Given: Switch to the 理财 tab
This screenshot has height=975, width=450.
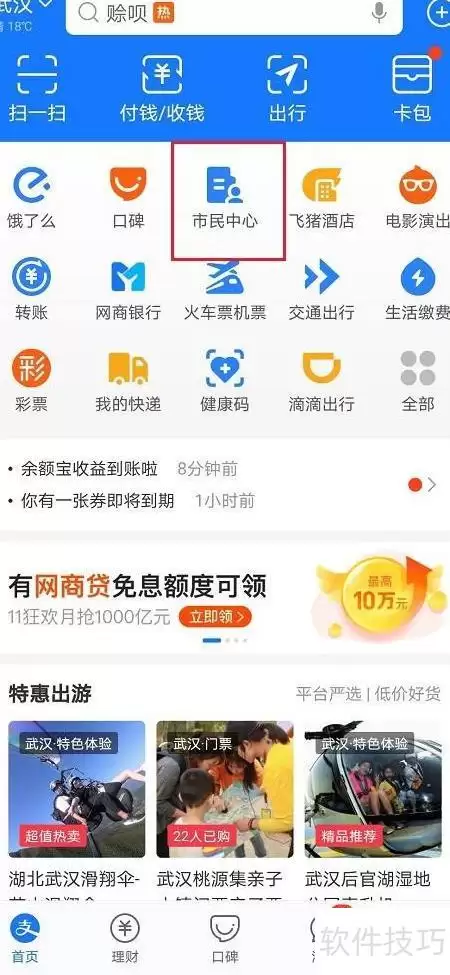Looking at the screenshot, I should pyautogui.click(x=125, y=940).
